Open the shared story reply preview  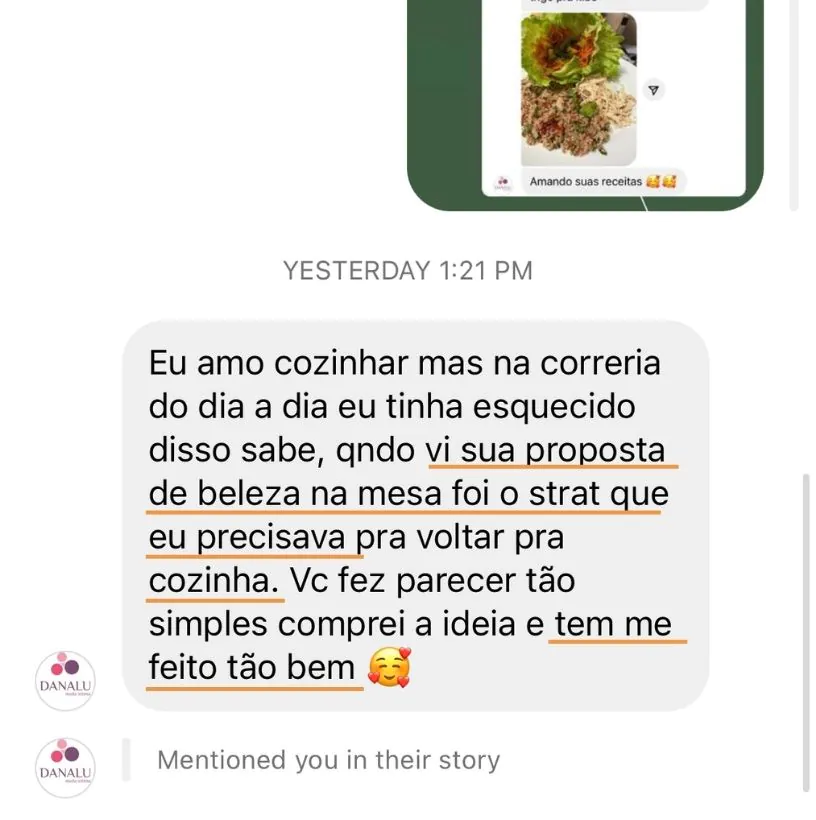click(585, 100)
